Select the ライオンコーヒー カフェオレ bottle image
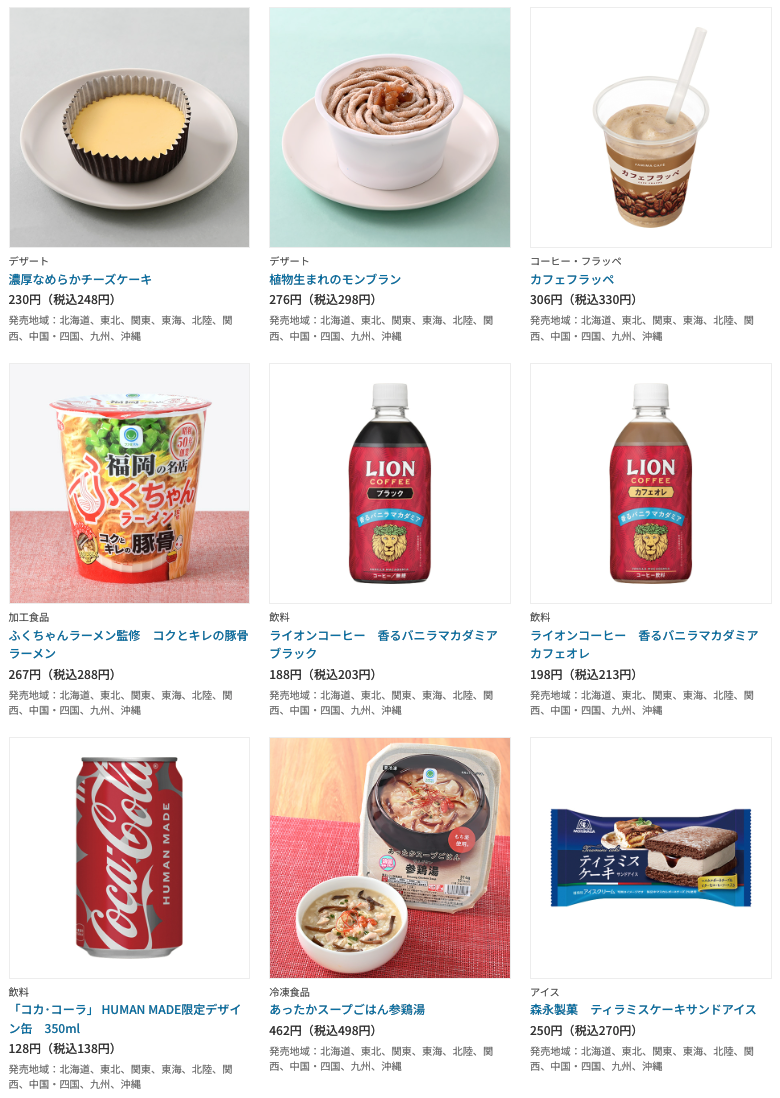Image resolution: width=780 pixels, height=1098 pixels. [x=650, y=483]
